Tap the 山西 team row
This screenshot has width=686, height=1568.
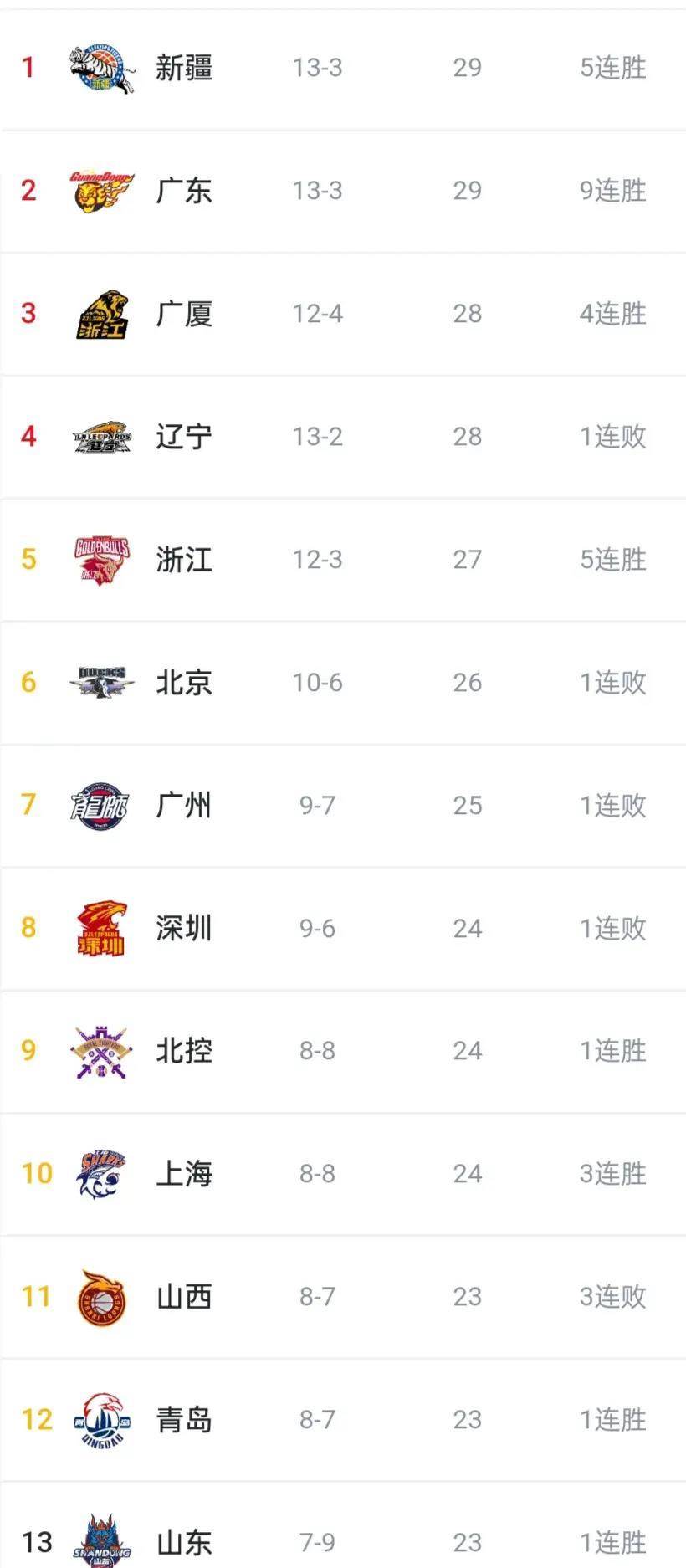pos(343,1297)
